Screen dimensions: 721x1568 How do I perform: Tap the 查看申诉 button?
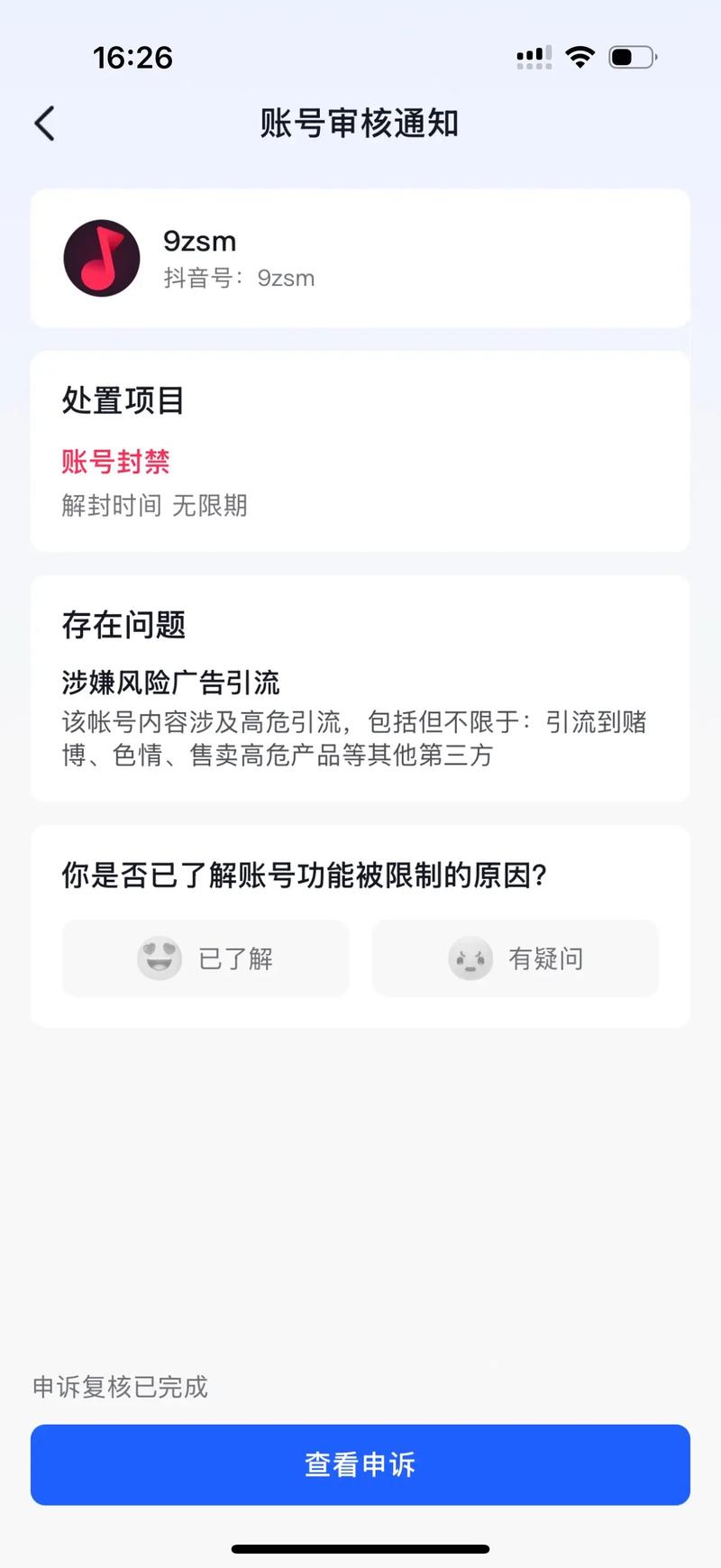tap(360, 1465)
